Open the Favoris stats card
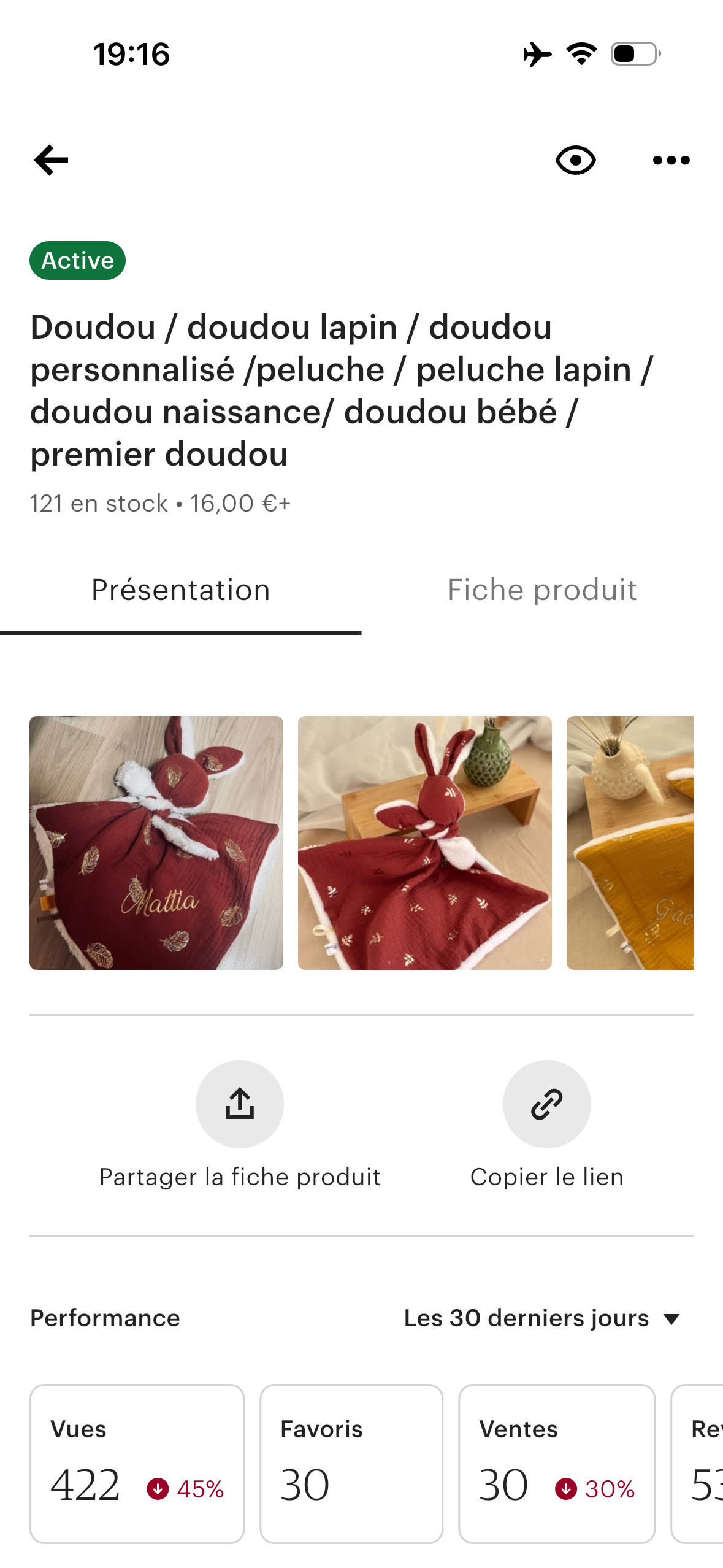The height and width of the screenshot is (1568, 723). click(x=351, y=1463)
